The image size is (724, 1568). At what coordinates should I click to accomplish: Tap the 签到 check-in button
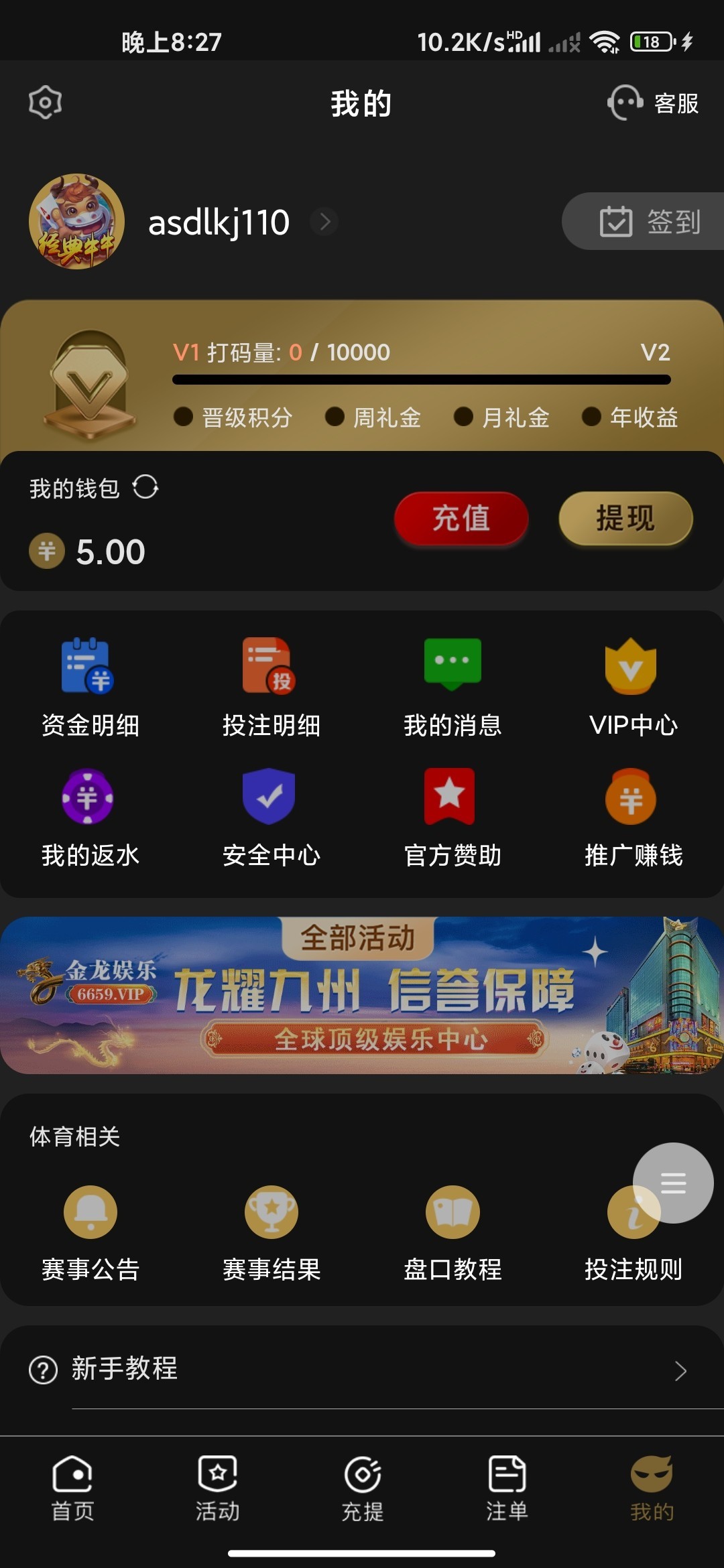649,222
